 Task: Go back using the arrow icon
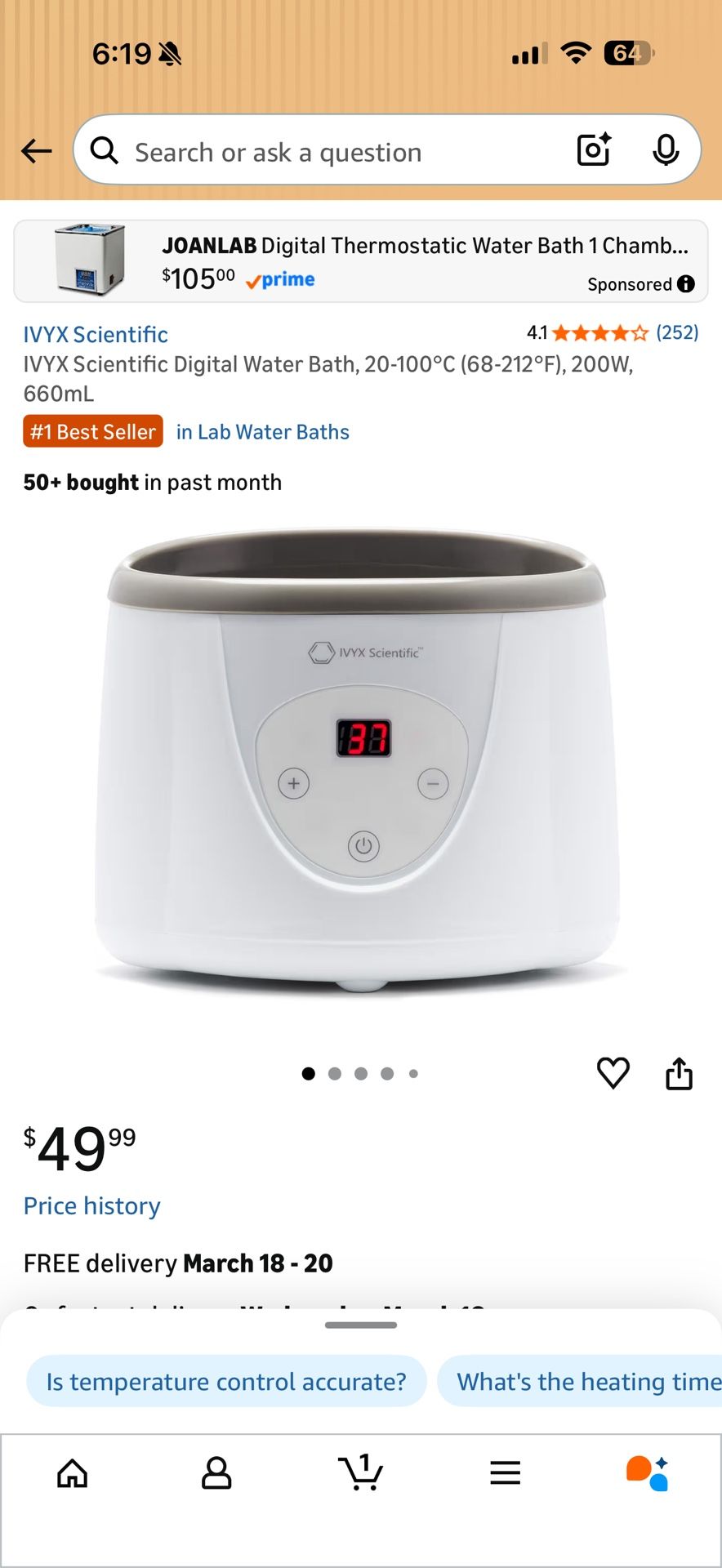[x=37, y=151]
